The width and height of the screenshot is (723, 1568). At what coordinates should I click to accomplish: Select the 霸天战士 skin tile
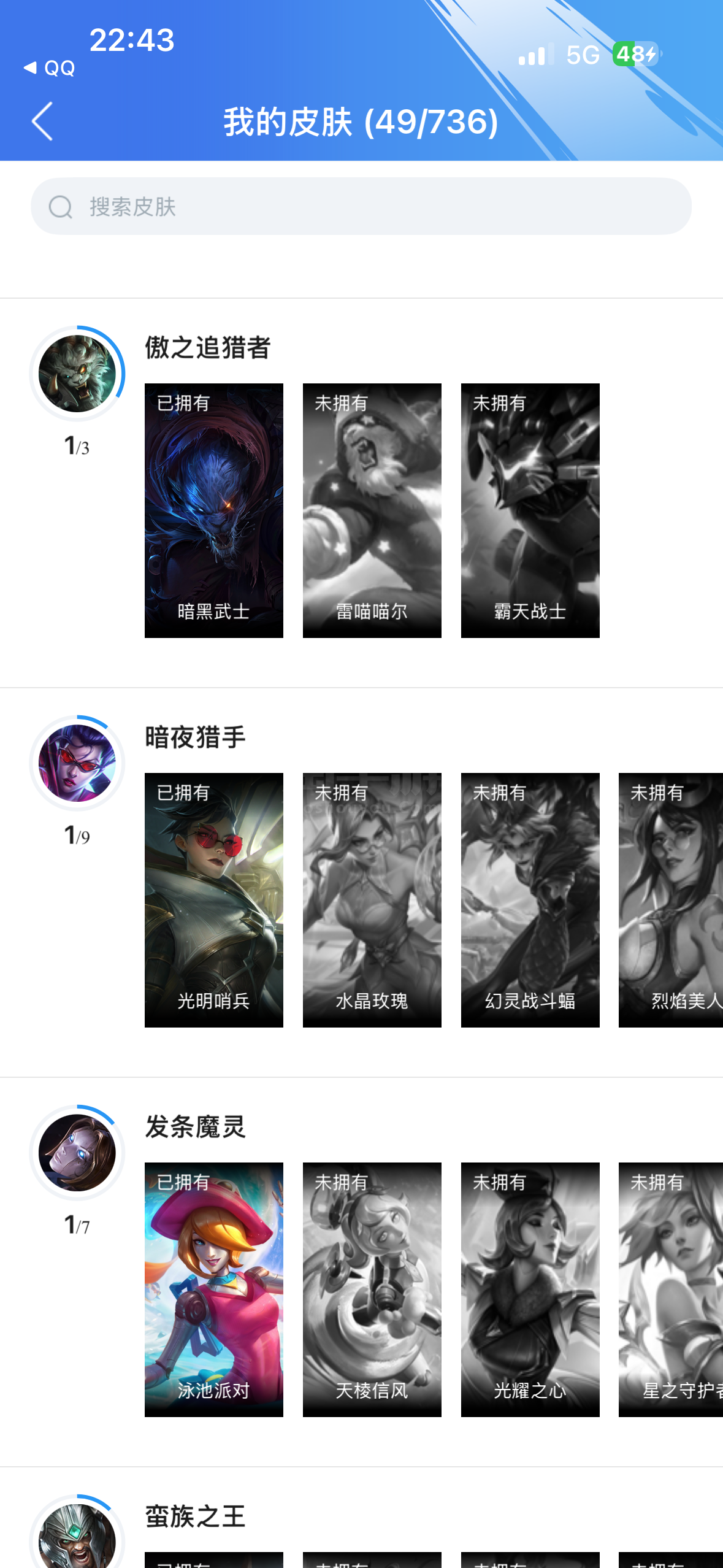tap(530, 510)
